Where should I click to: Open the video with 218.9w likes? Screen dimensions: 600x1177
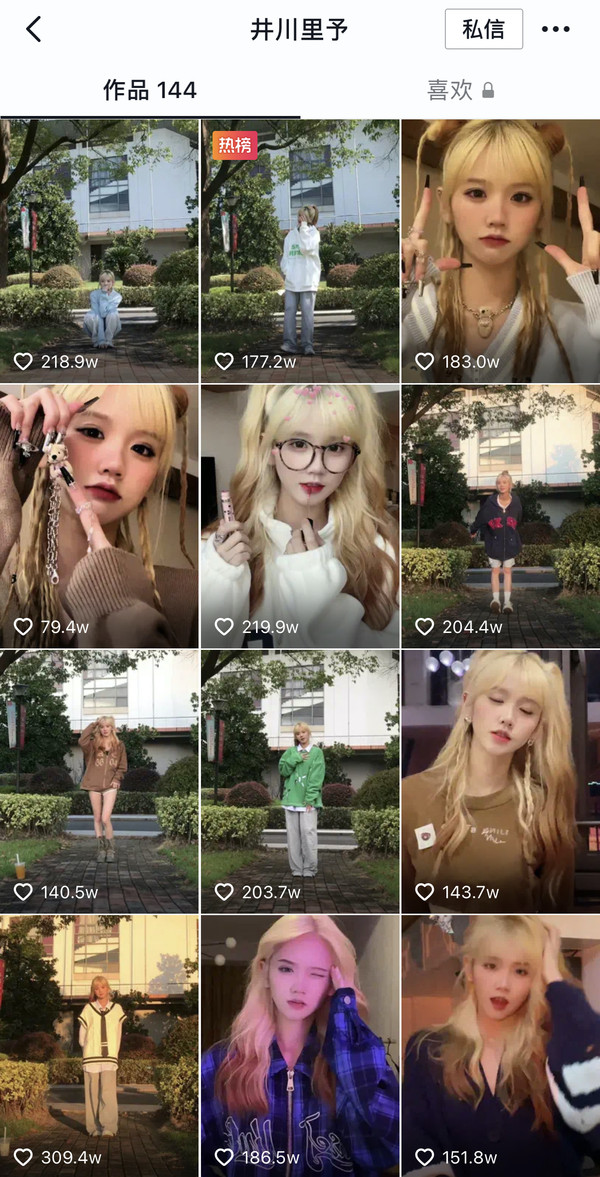pos(99,251)
